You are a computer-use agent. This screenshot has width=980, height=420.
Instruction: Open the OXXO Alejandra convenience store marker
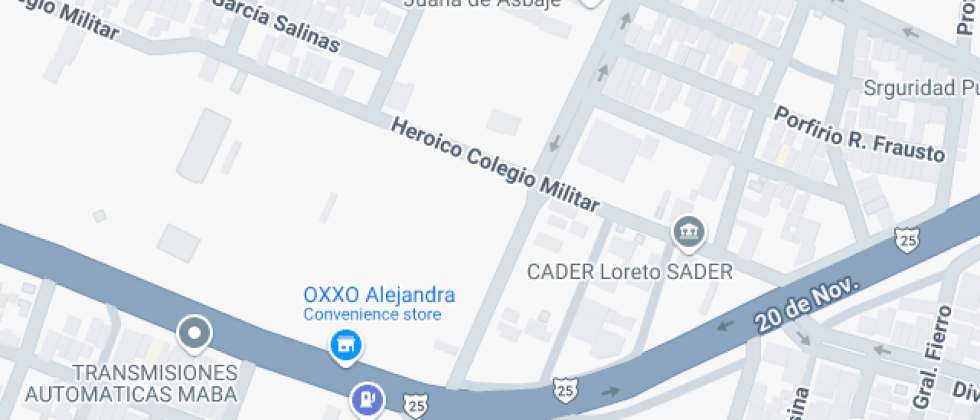point(345,345)
